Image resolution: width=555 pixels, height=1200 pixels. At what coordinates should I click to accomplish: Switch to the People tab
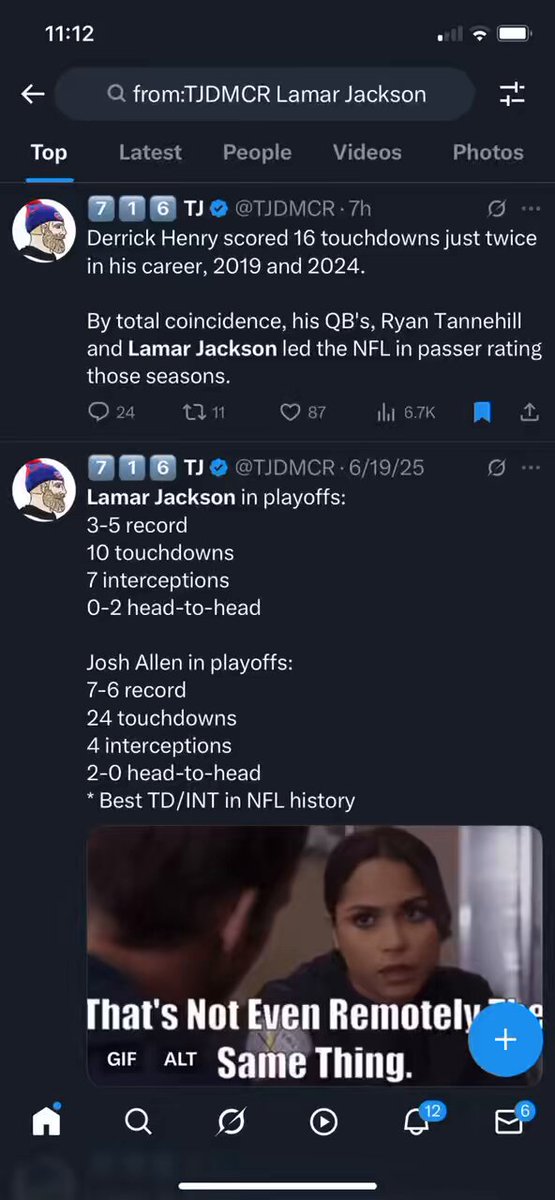(257, 153)
